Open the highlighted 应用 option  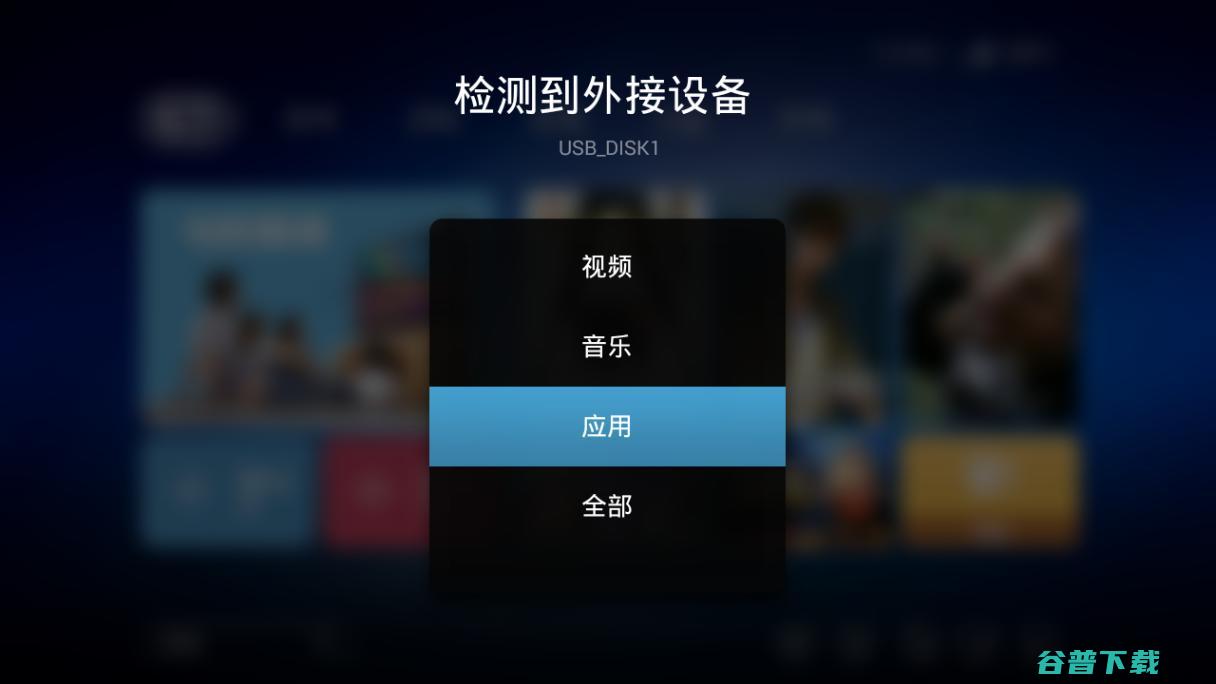click(607, 427)
